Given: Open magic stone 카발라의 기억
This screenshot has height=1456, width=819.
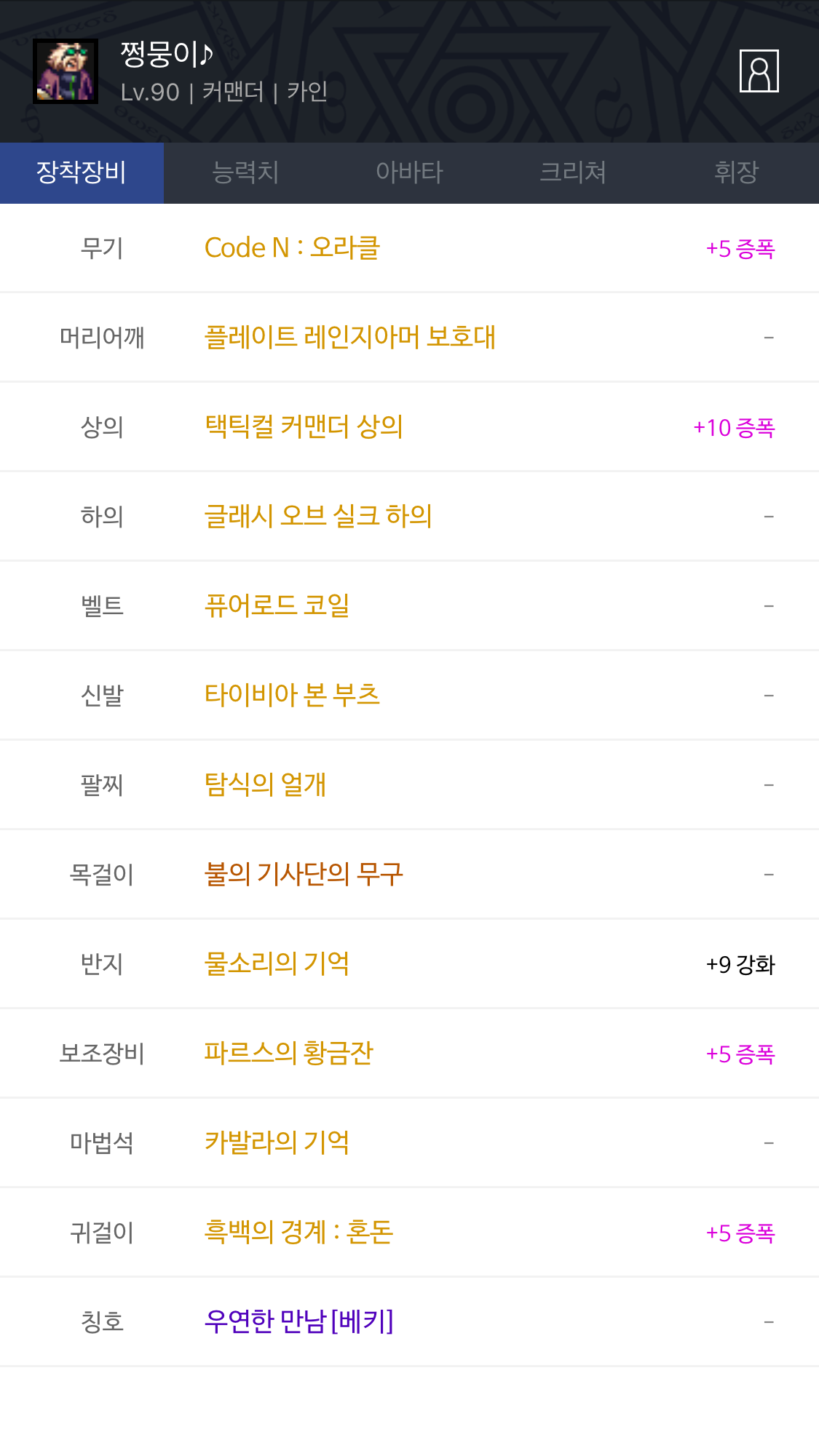Looking at the screenshot, I should (x=277, y=1143).
